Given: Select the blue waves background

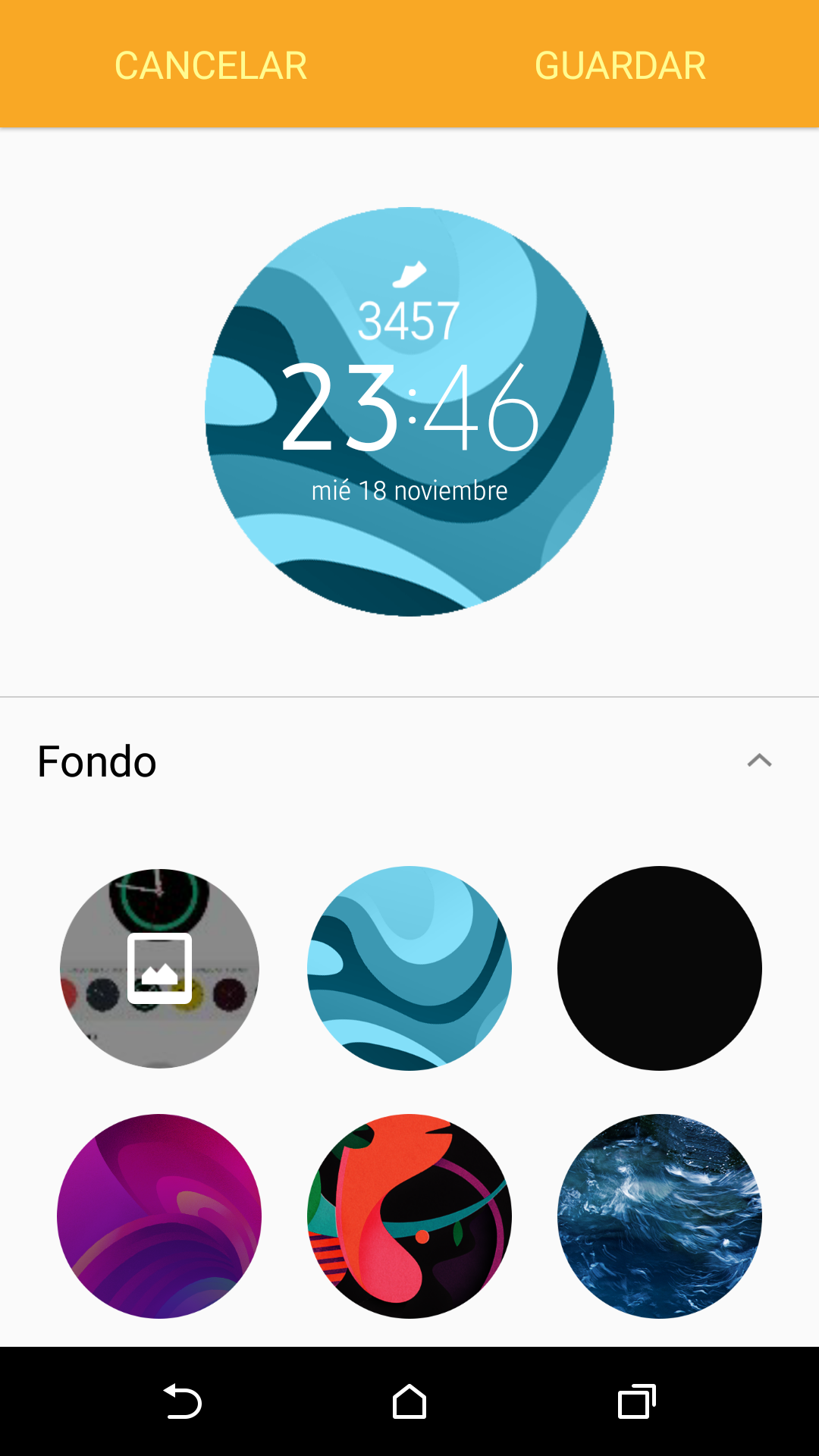Looking at the screenshot, I should (409, 968).
